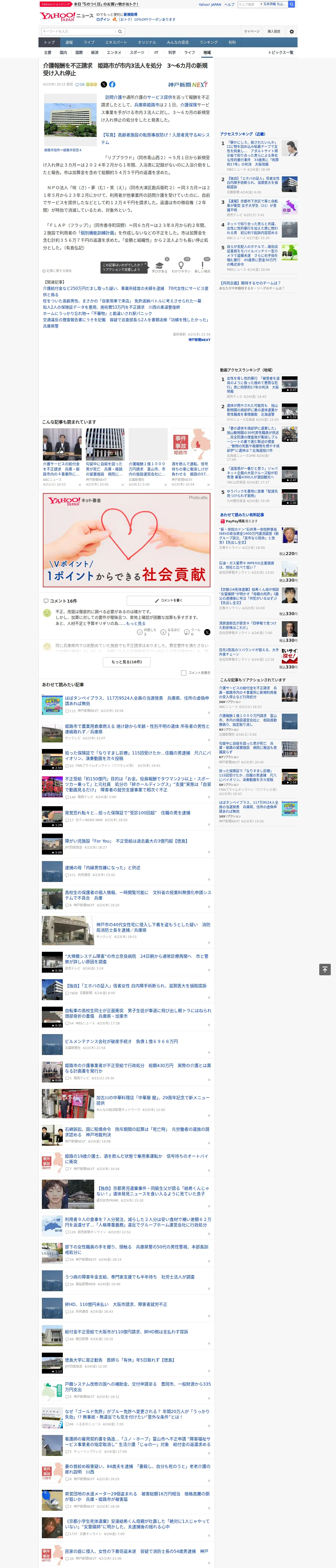Open マイページ
Viewport: 336px width, 1568px height.
point(252,31)
